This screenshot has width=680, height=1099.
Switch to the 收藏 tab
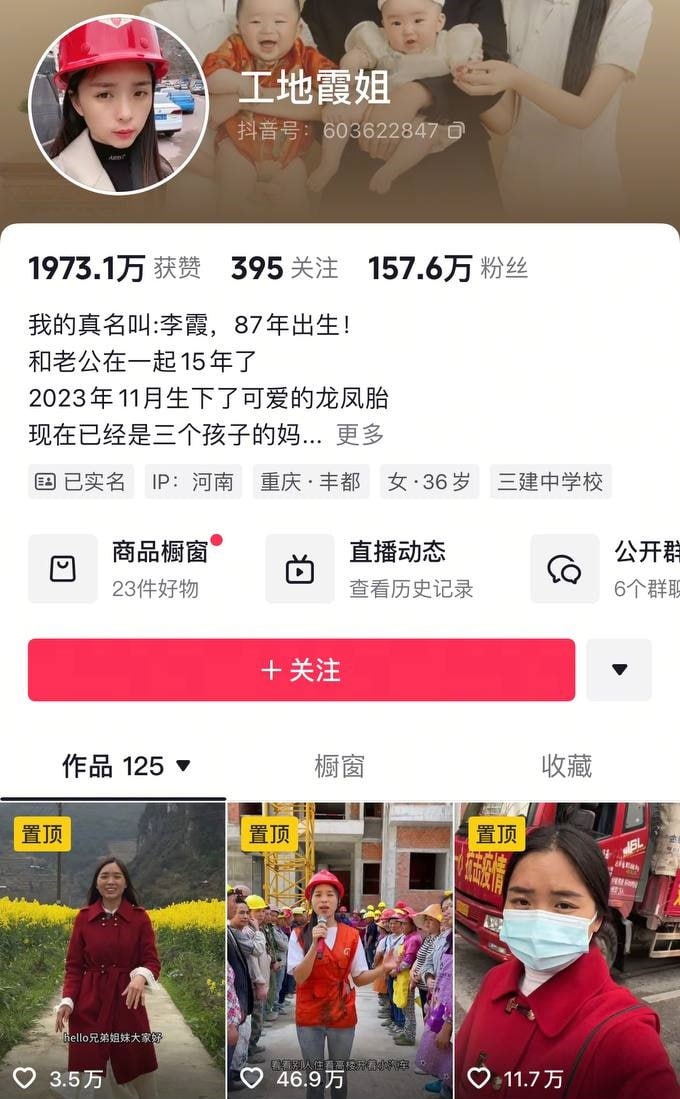coord(566,766)
